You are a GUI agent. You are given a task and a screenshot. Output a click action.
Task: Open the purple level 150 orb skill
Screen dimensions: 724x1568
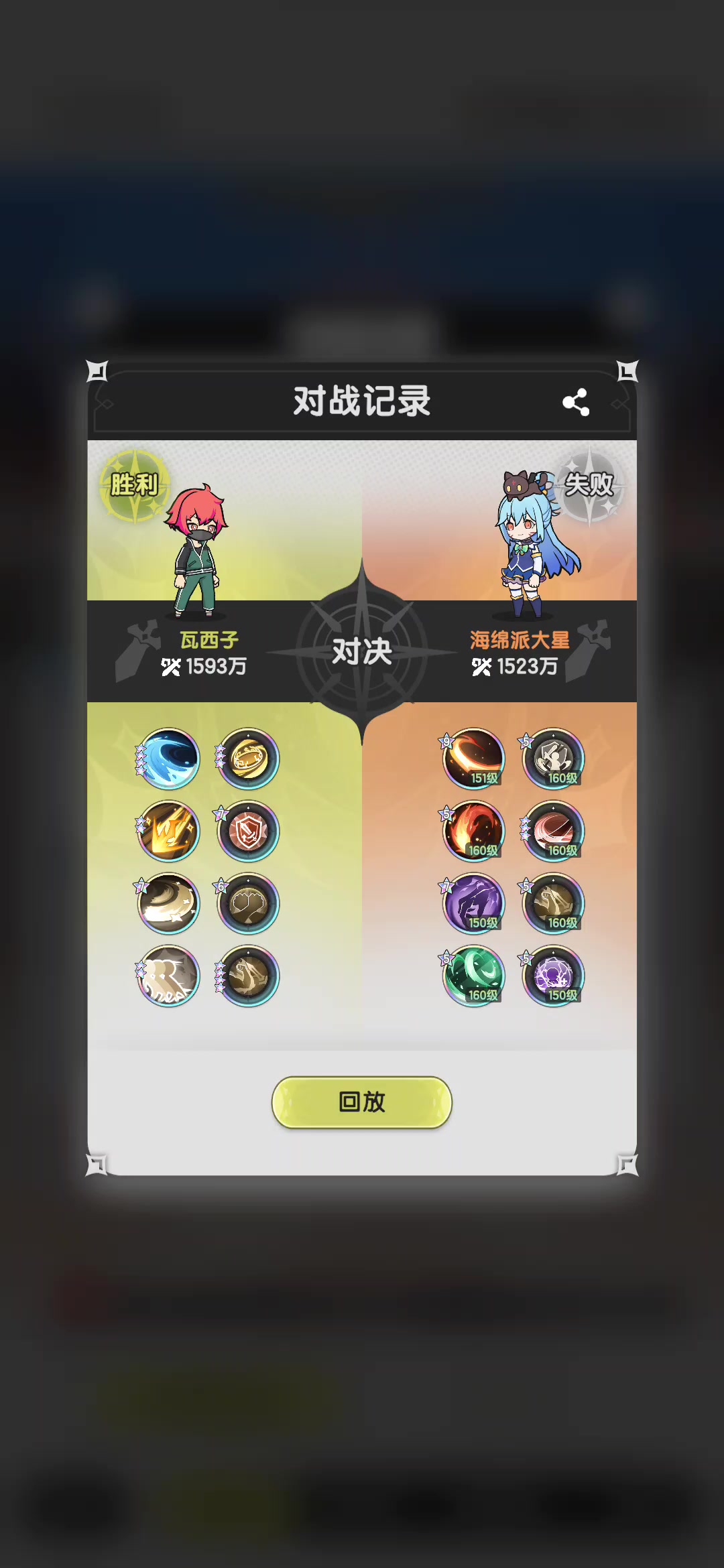[553, 976]
